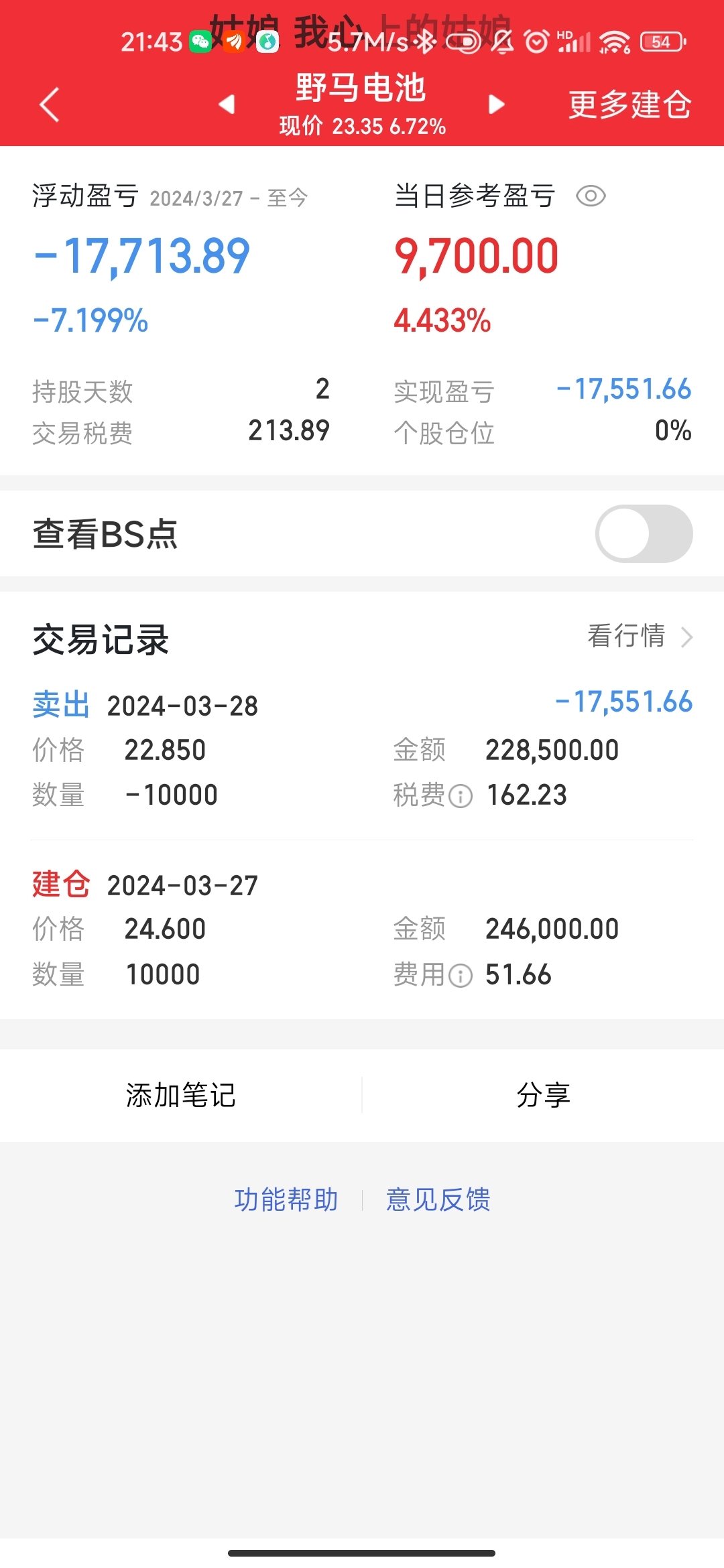
Task: Switch to next stock using right arrow
Action: 496,105
